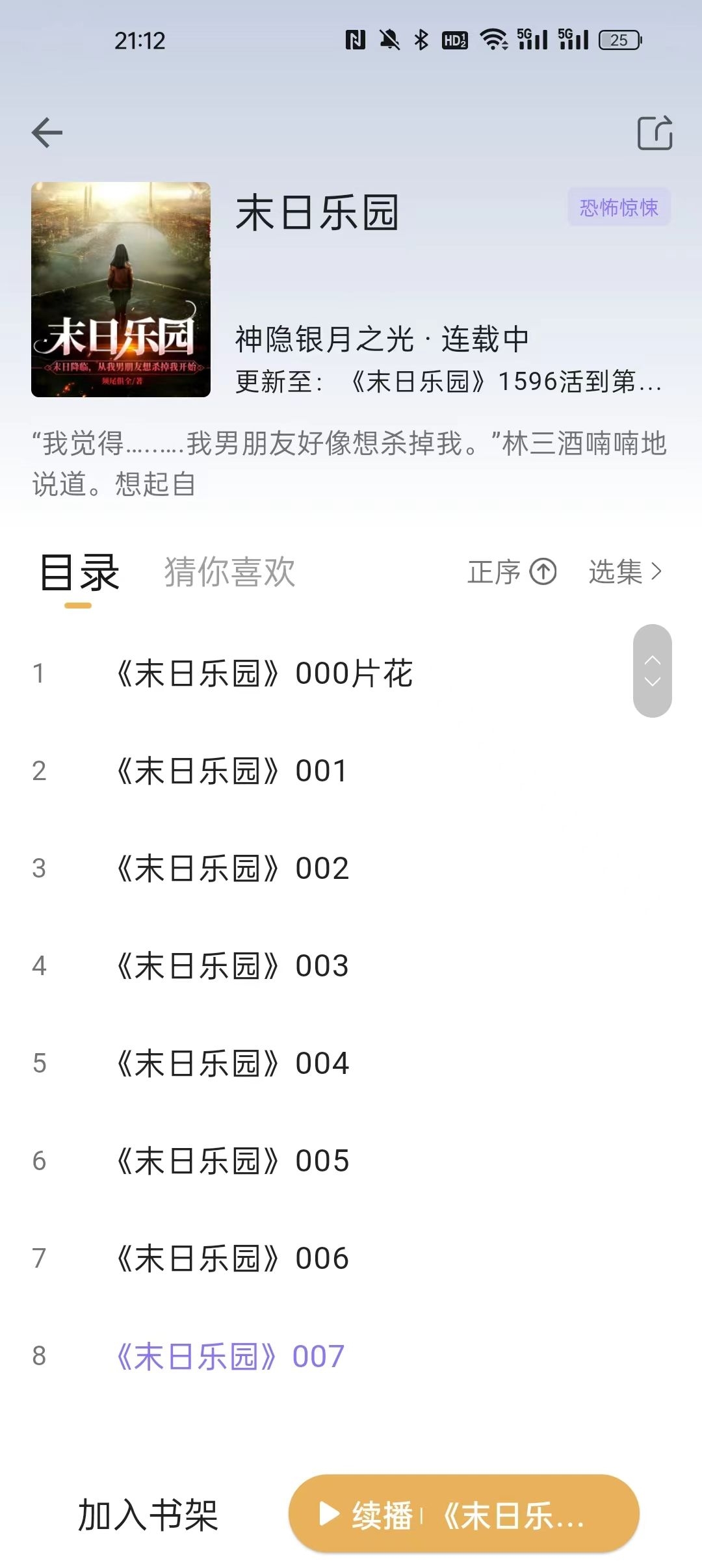Open the book cover thumbnail of 末日乐园
This screenshot has width=702, height=1568.
coord(121,288)
